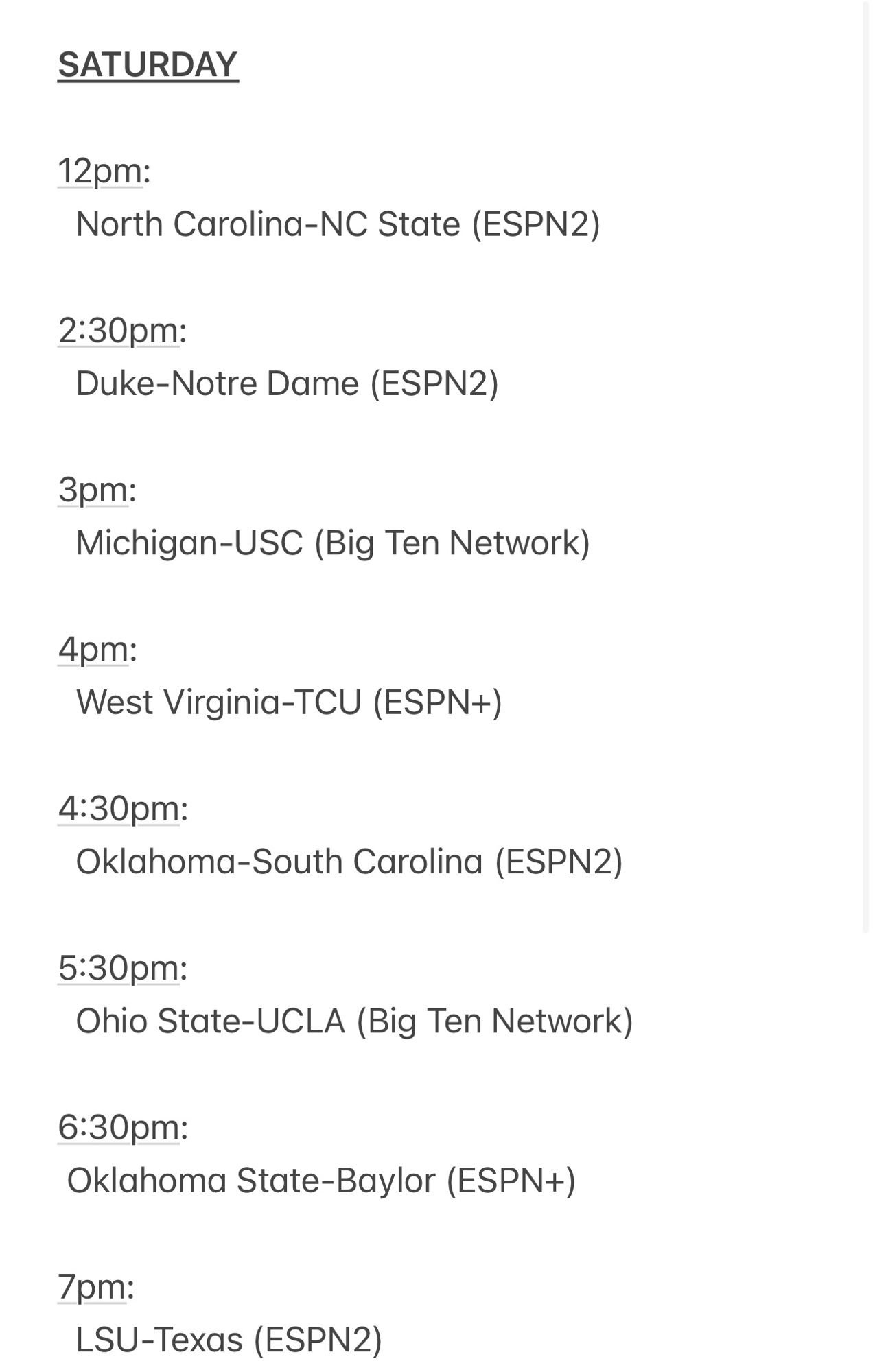This screenshot has width=875, height=1372.
Task: Open the underlined 4:30pm time
Action: [x=118, y=809]
